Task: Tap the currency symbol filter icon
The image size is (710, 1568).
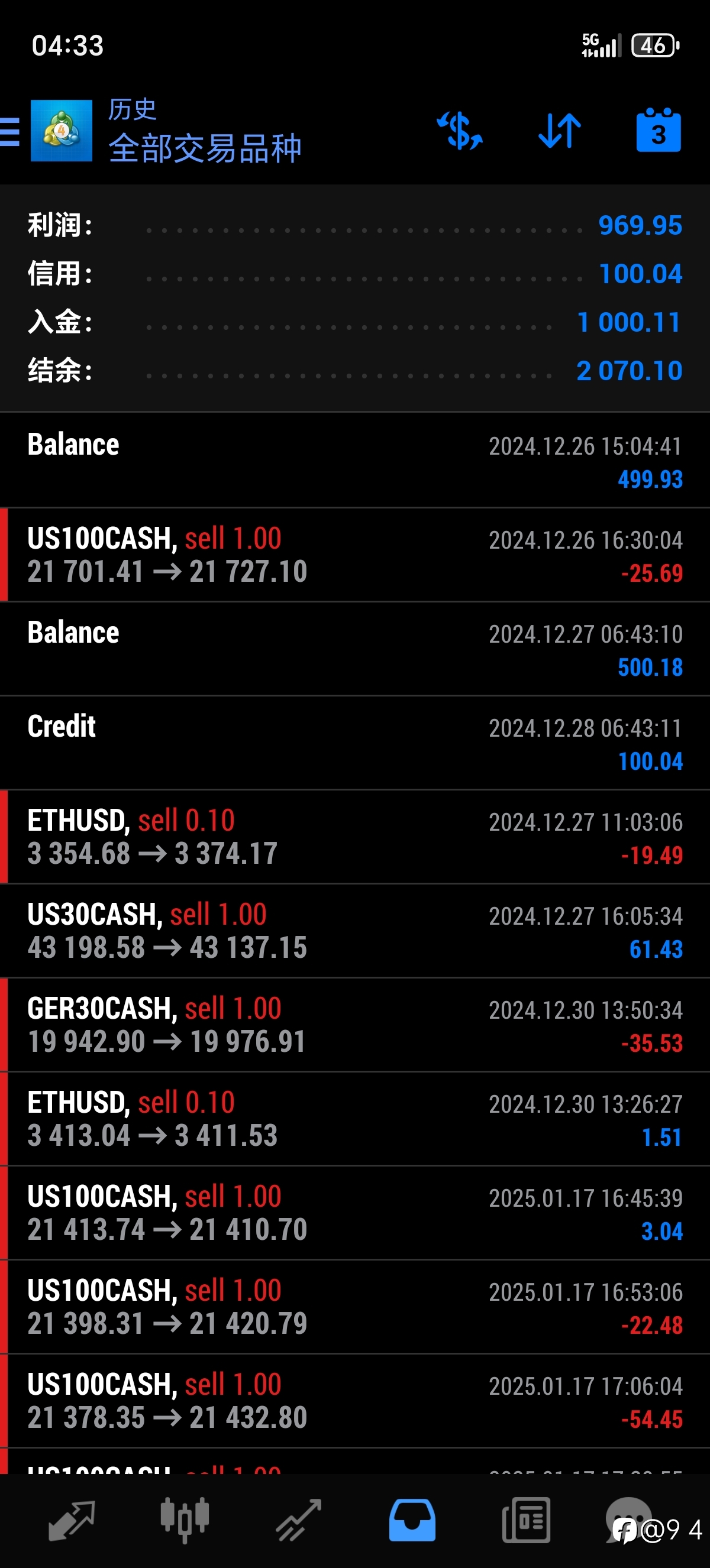Action: 460,130
